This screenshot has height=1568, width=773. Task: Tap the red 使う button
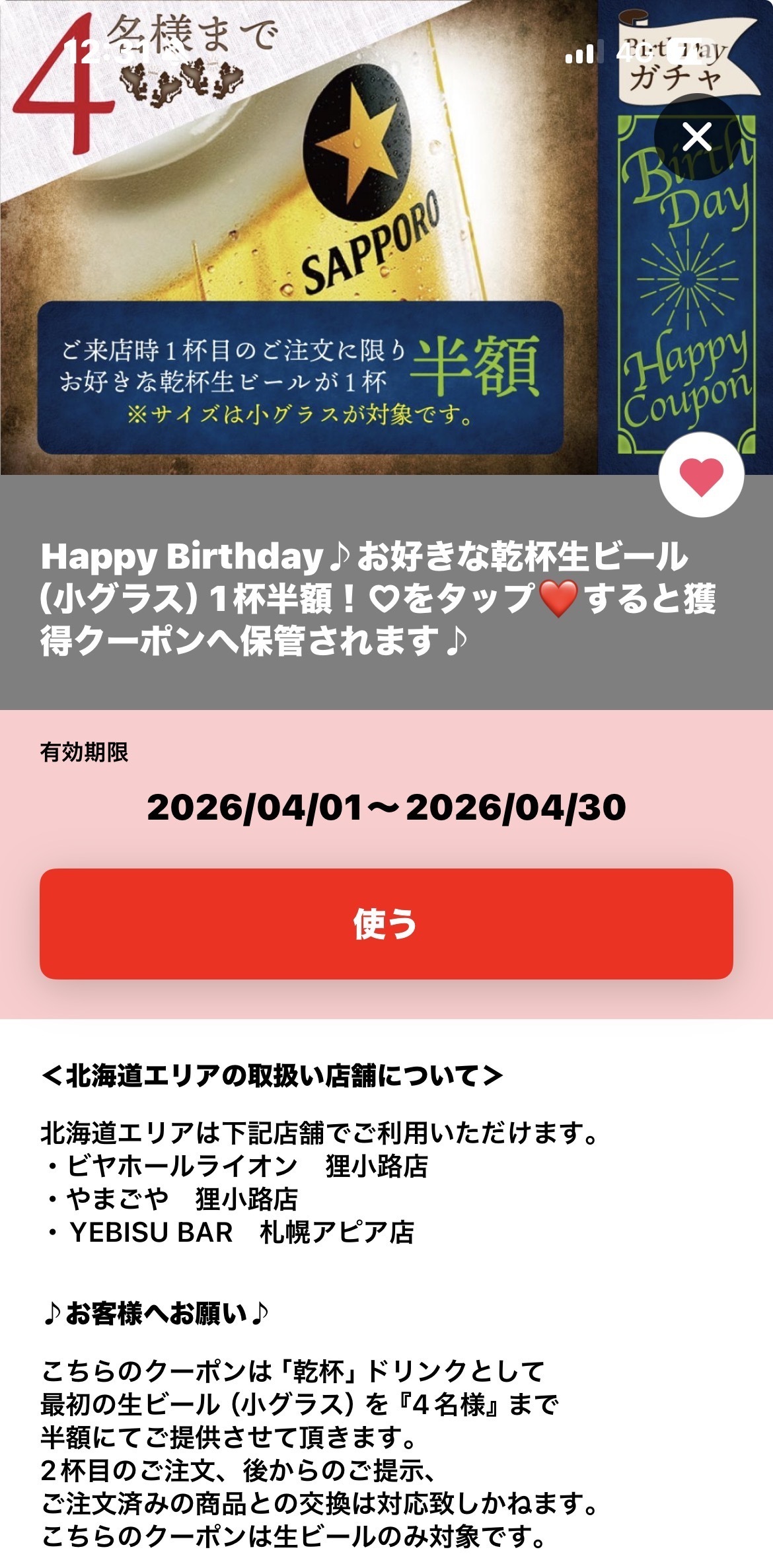pyautogui.click(x=386, y=923)
